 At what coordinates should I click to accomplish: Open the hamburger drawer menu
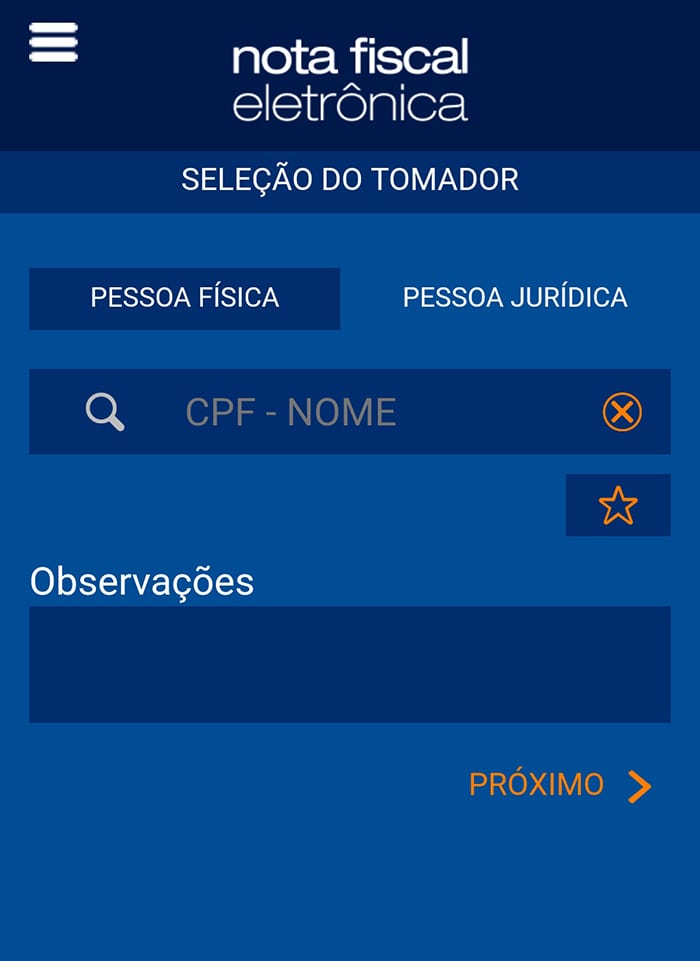(54, 42)
